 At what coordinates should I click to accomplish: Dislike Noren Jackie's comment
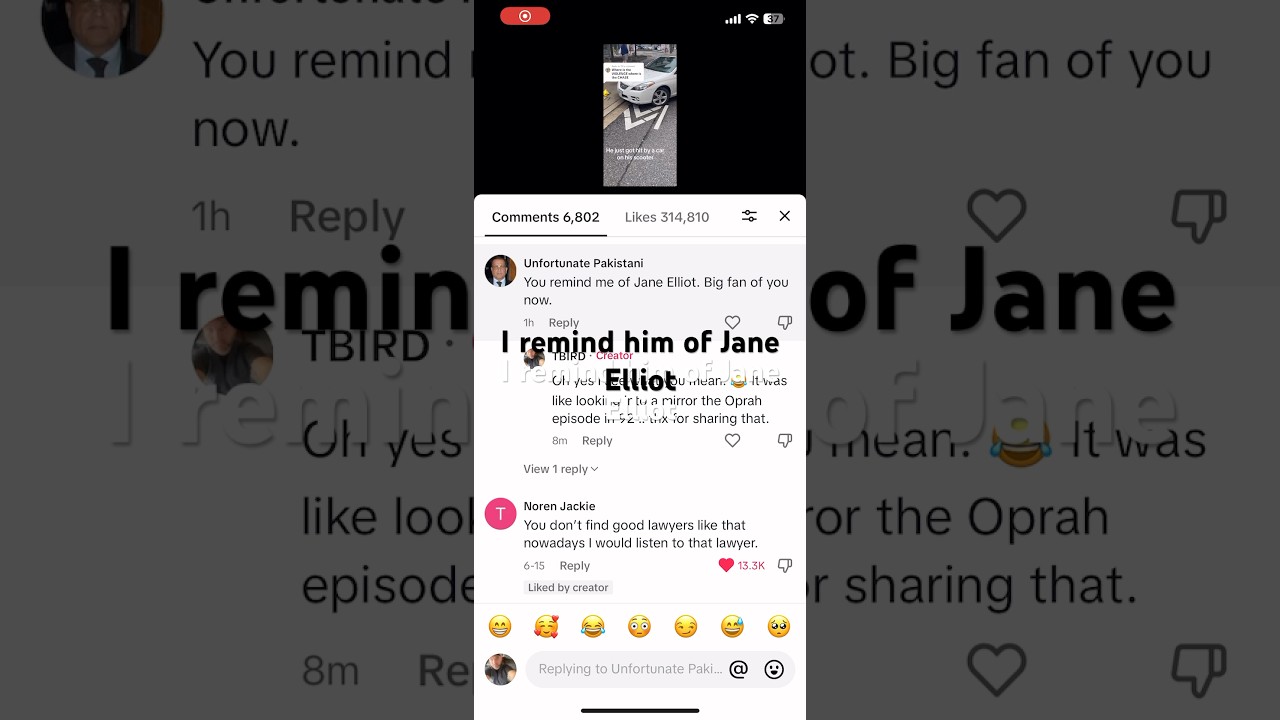click(785, 565)
